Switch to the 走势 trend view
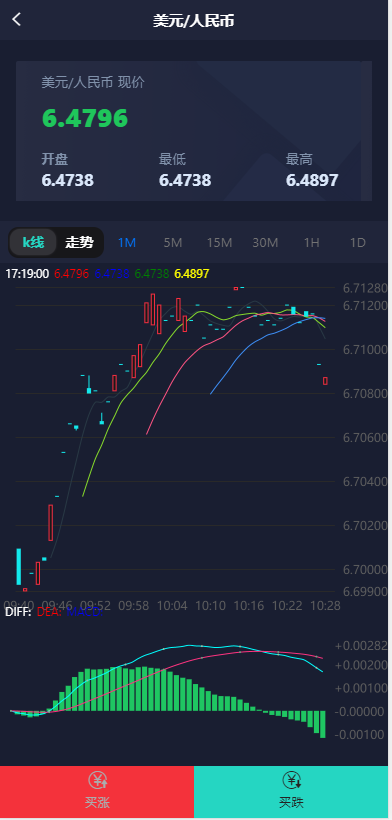 79,243
